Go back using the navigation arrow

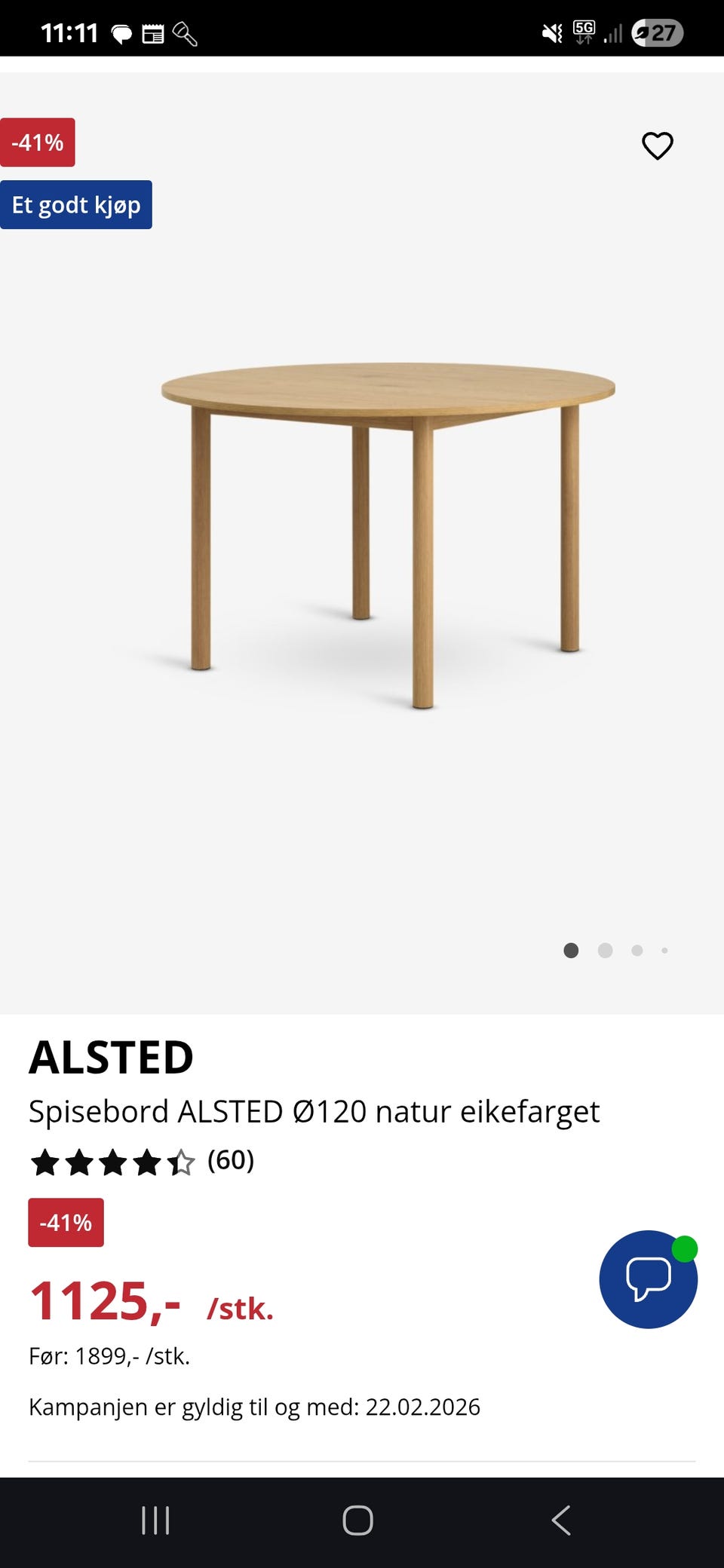point(559,1521)
